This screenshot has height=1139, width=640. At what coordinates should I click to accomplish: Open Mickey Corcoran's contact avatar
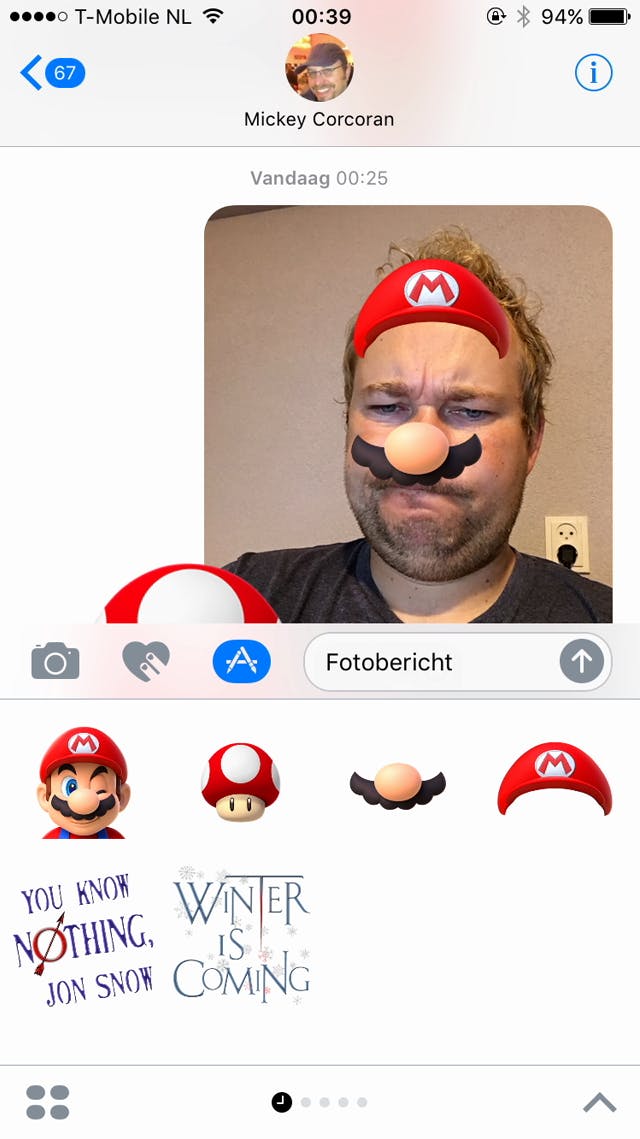[x=319, y=68]
